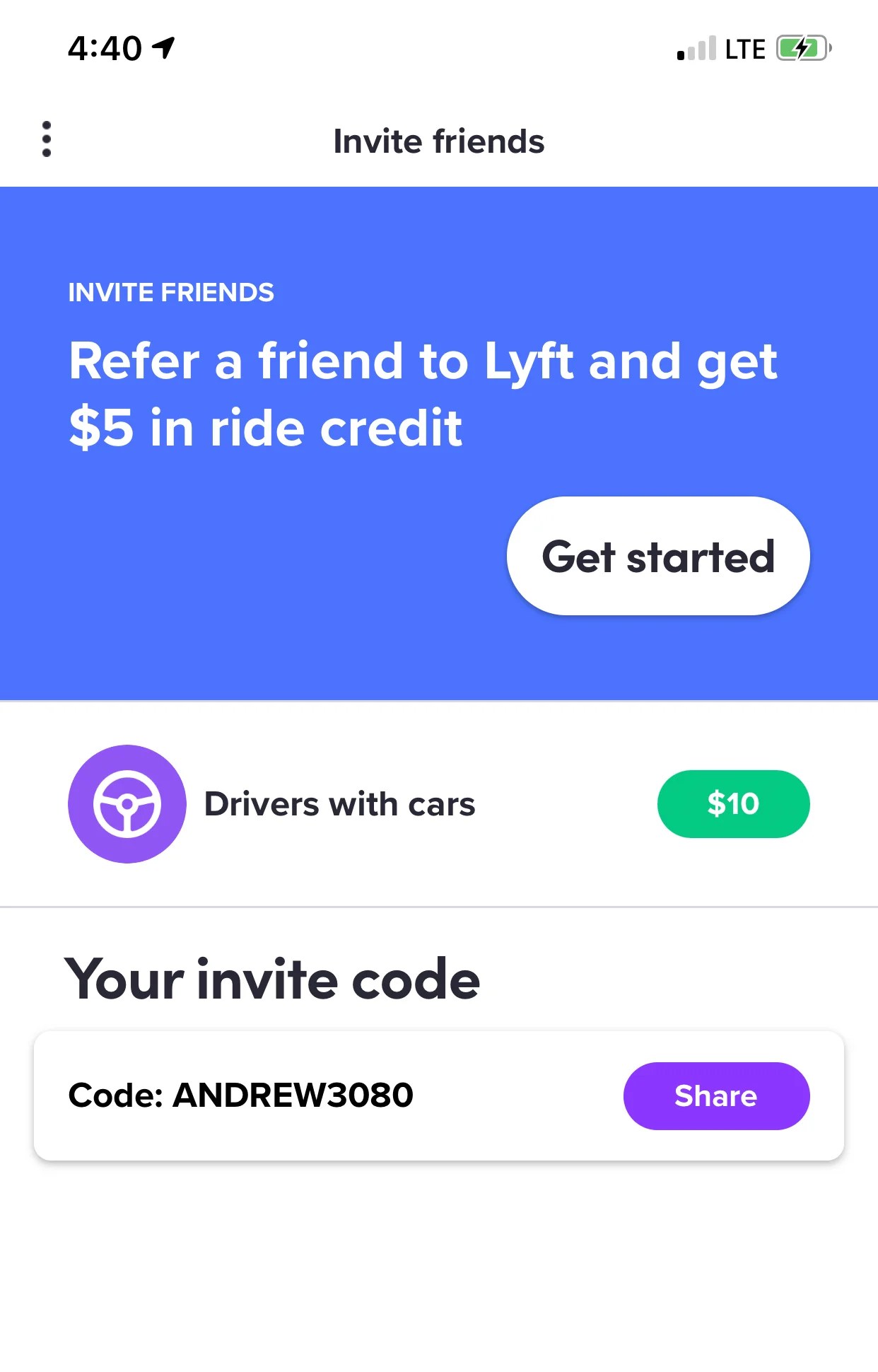Tap the Invite friends title
878x1372 pixels.
tap(438, 141)
